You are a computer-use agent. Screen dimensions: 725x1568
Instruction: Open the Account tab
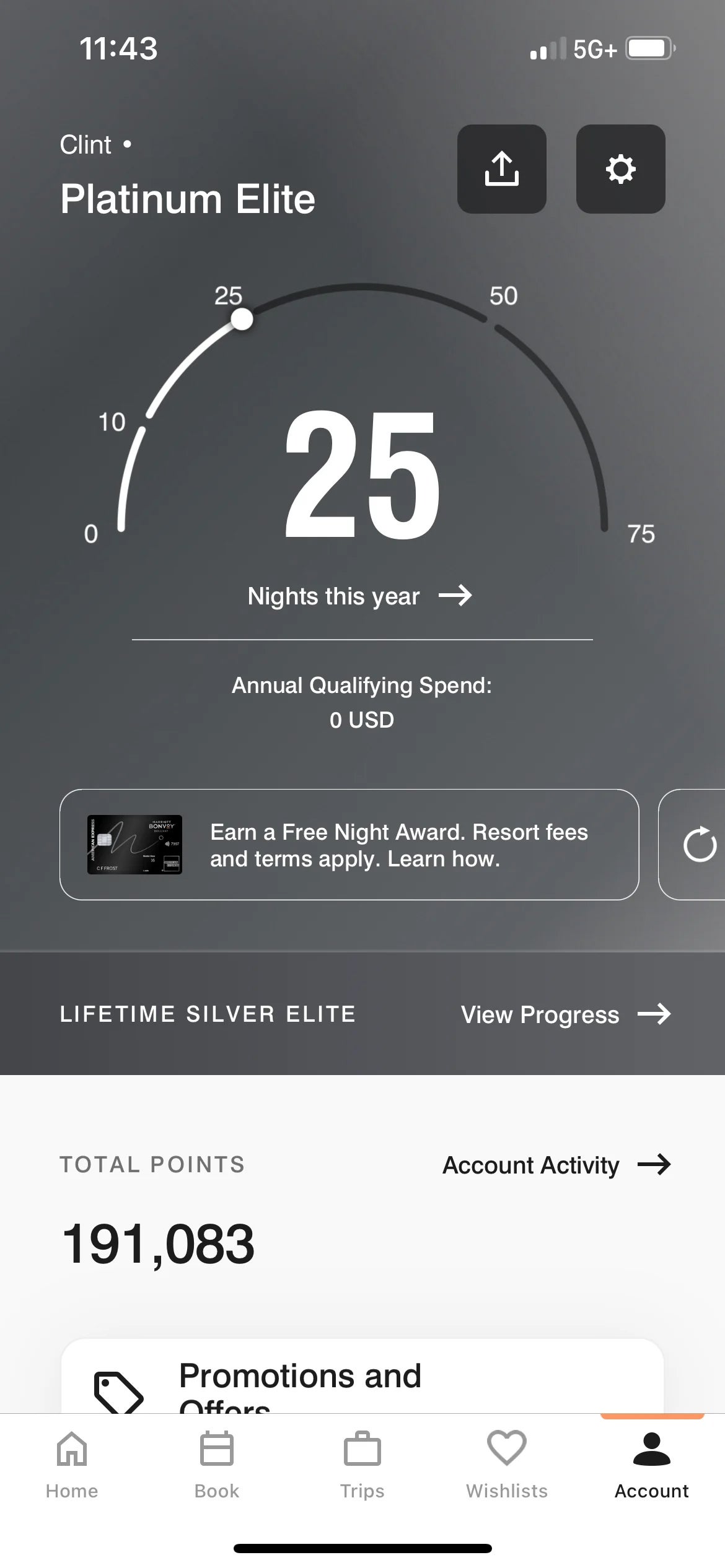coord(651,1468)
